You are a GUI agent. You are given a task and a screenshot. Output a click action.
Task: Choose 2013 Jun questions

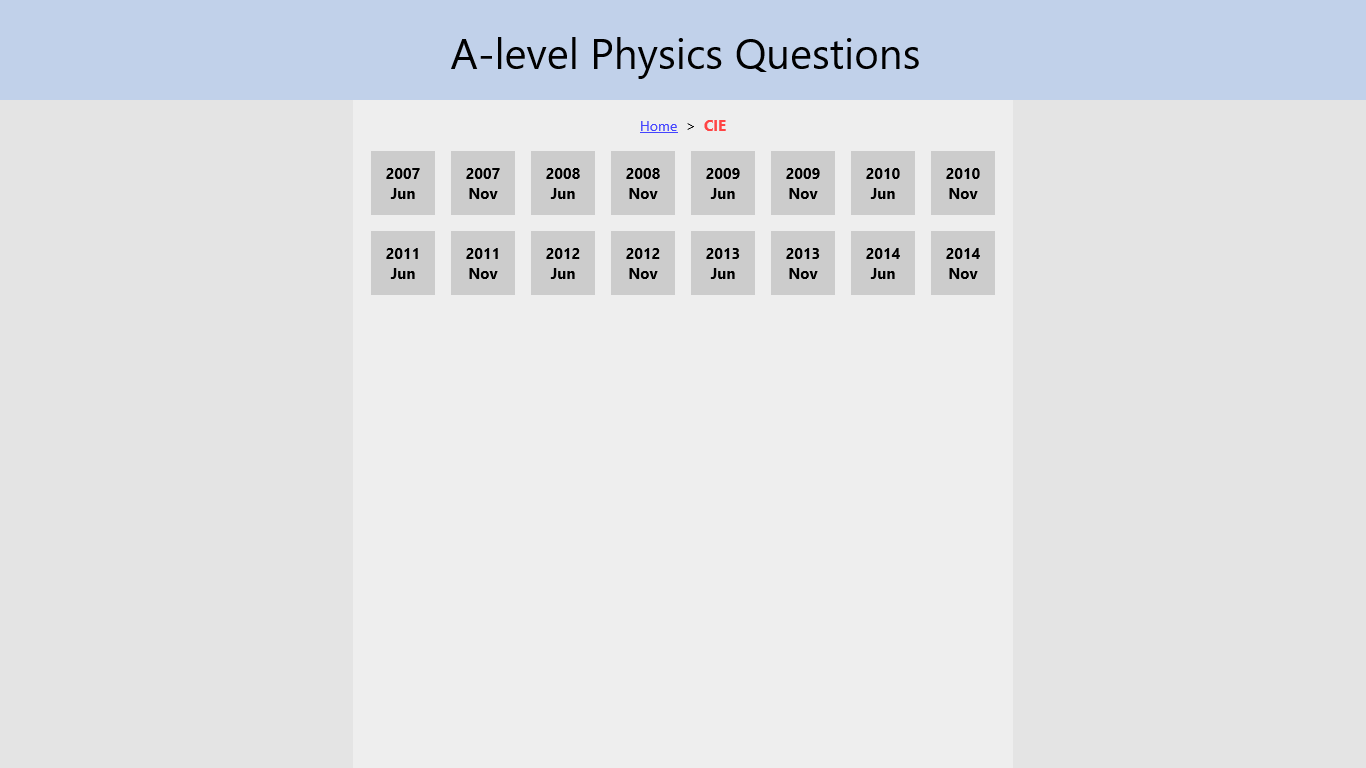(x=723, y=263)
